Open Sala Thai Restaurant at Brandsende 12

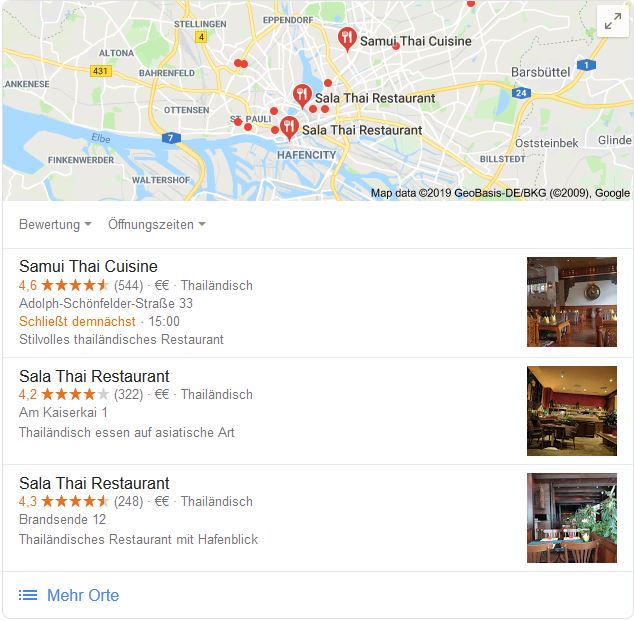pyautogui.click(x=94, y=484)
